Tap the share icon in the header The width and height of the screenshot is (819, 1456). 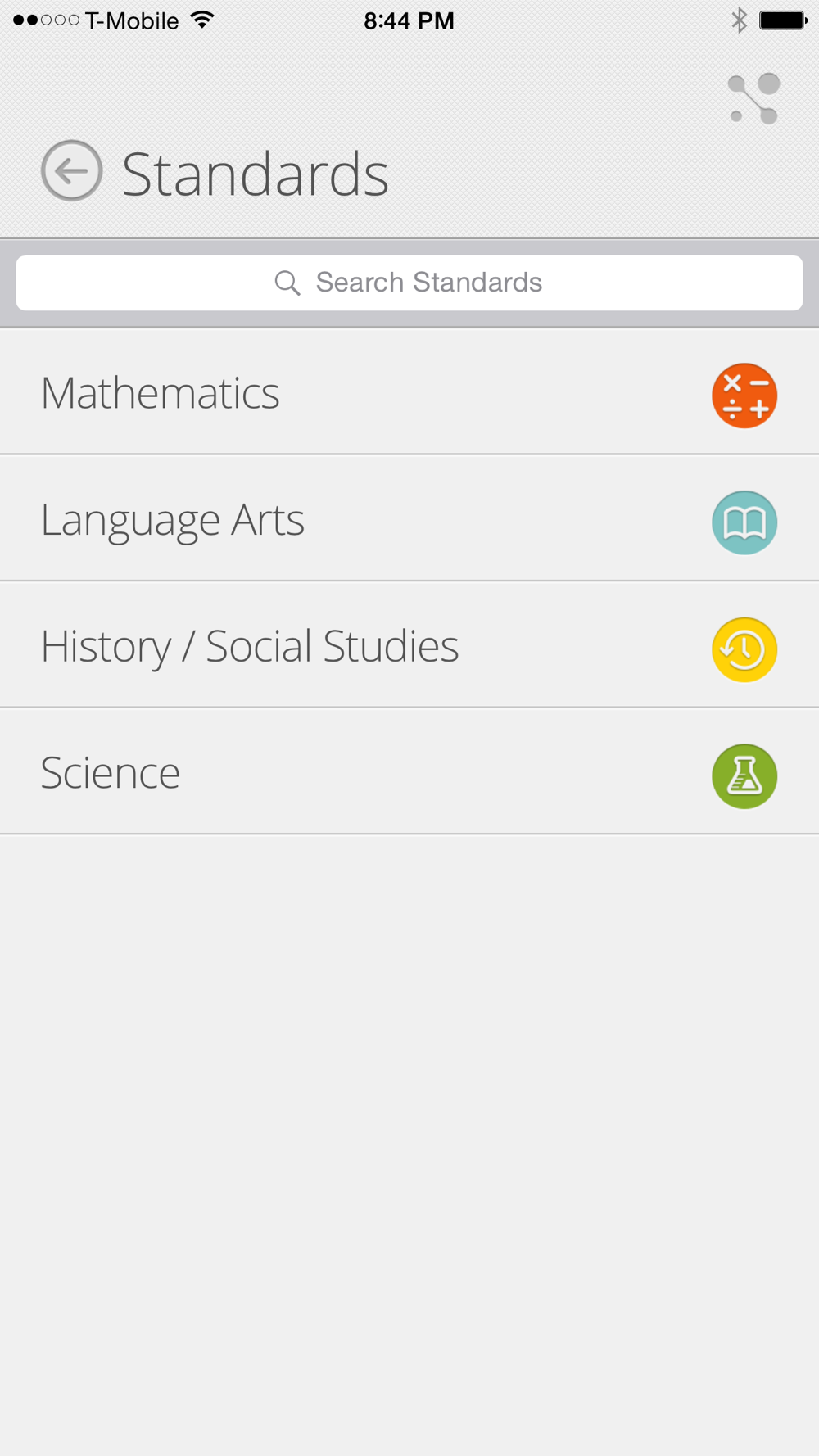click(753, 99)
